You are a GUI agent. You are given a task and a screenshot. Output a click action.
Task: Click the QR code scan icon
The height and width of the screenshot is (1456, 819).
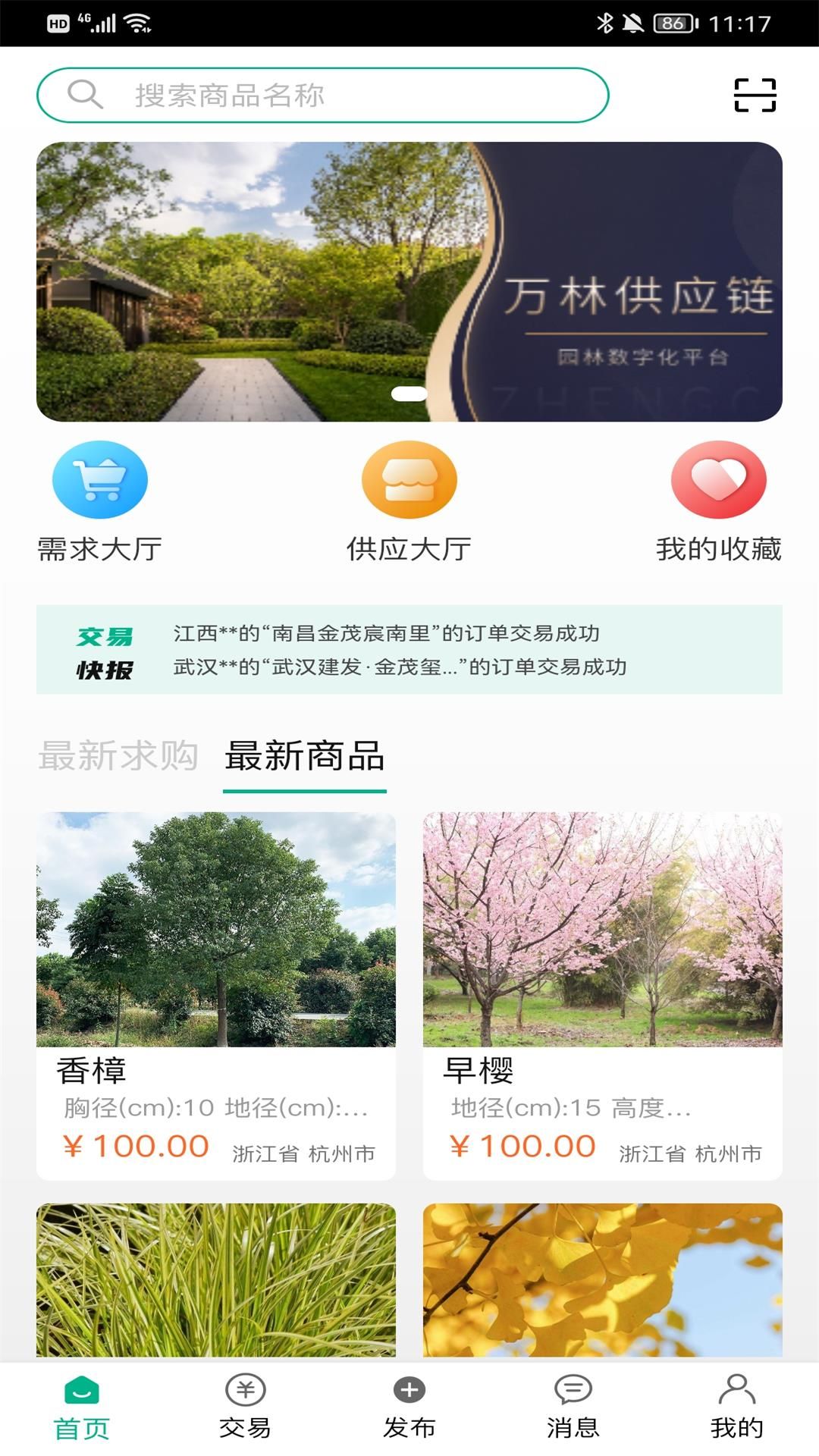[755, 95]
